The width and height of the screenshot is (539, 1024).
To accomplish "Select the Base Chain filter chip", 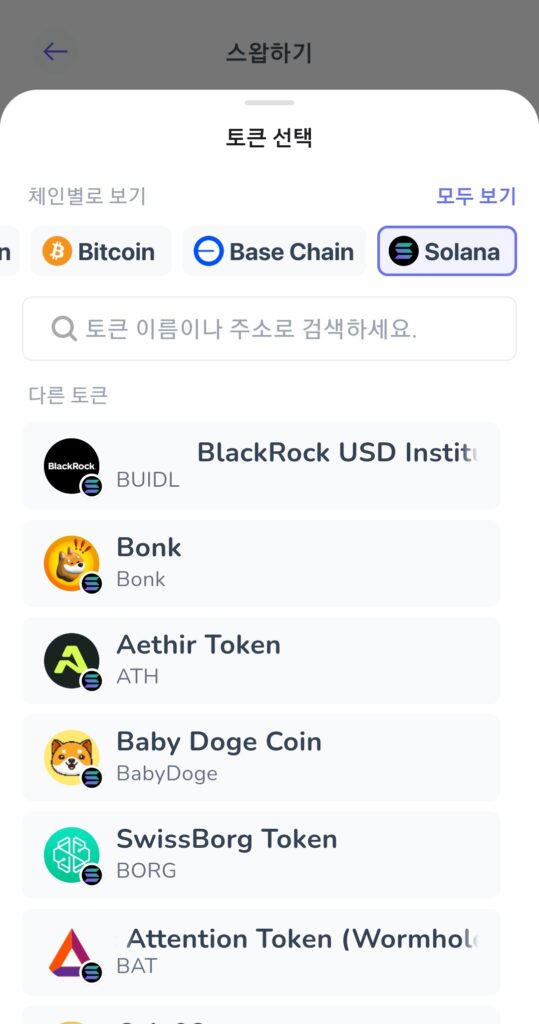I will (x=274, y=251).
